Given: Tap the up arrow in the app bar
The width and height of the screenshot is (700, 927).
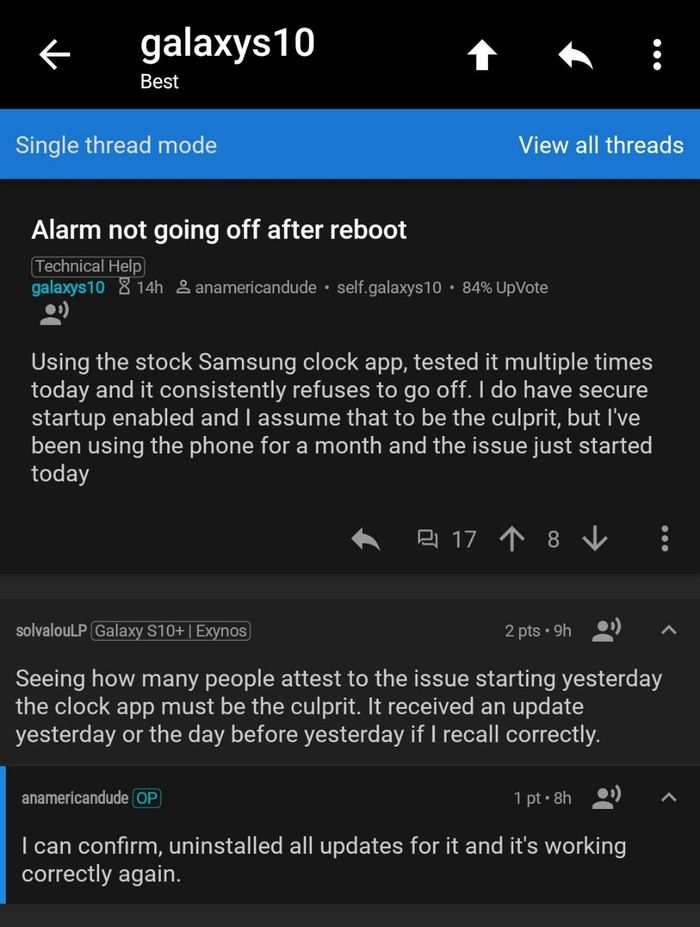Looking at the screenshot, I should point(483,57).
